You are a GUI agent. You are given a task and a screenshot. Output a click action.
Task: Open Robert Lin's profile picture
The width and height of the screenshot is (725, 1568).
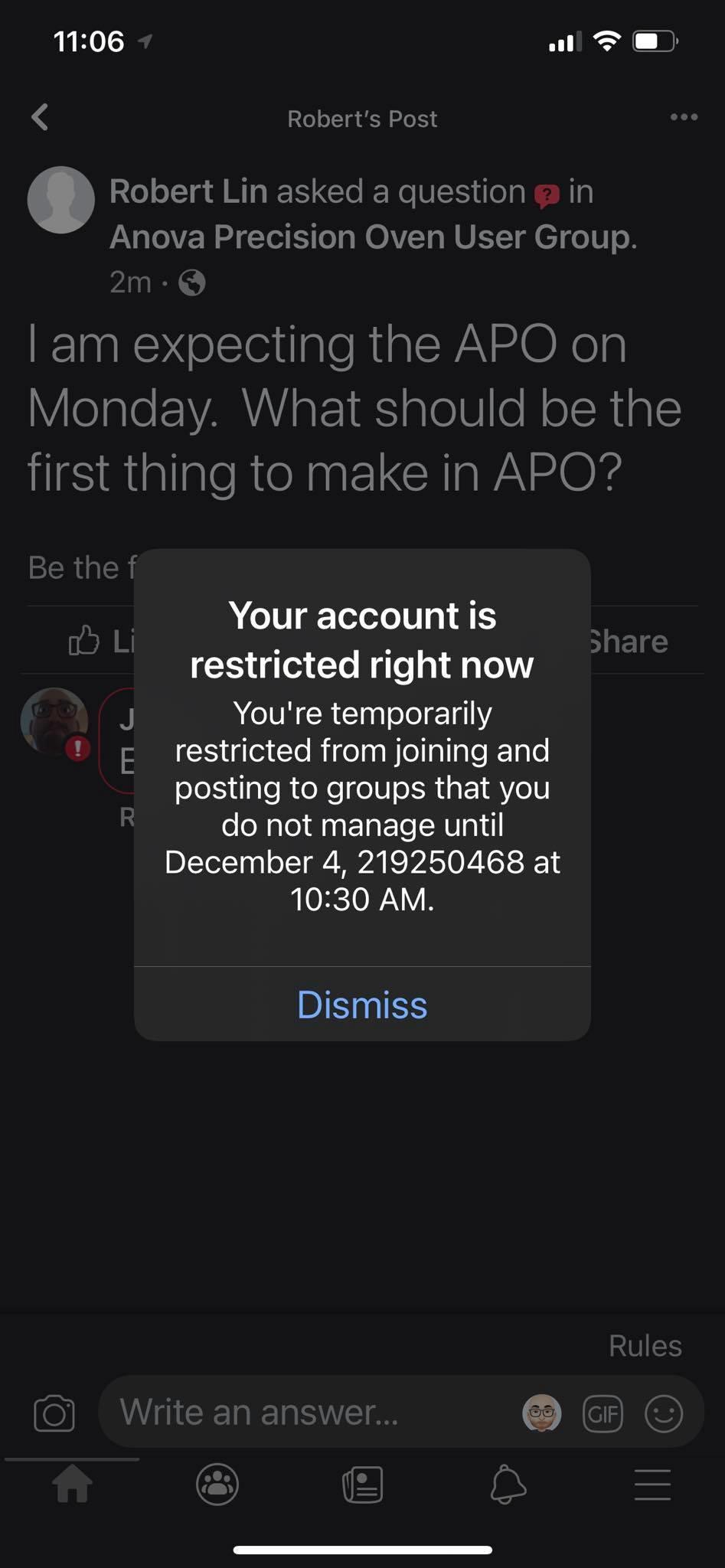pyautogui.click(x=60, y=200)
